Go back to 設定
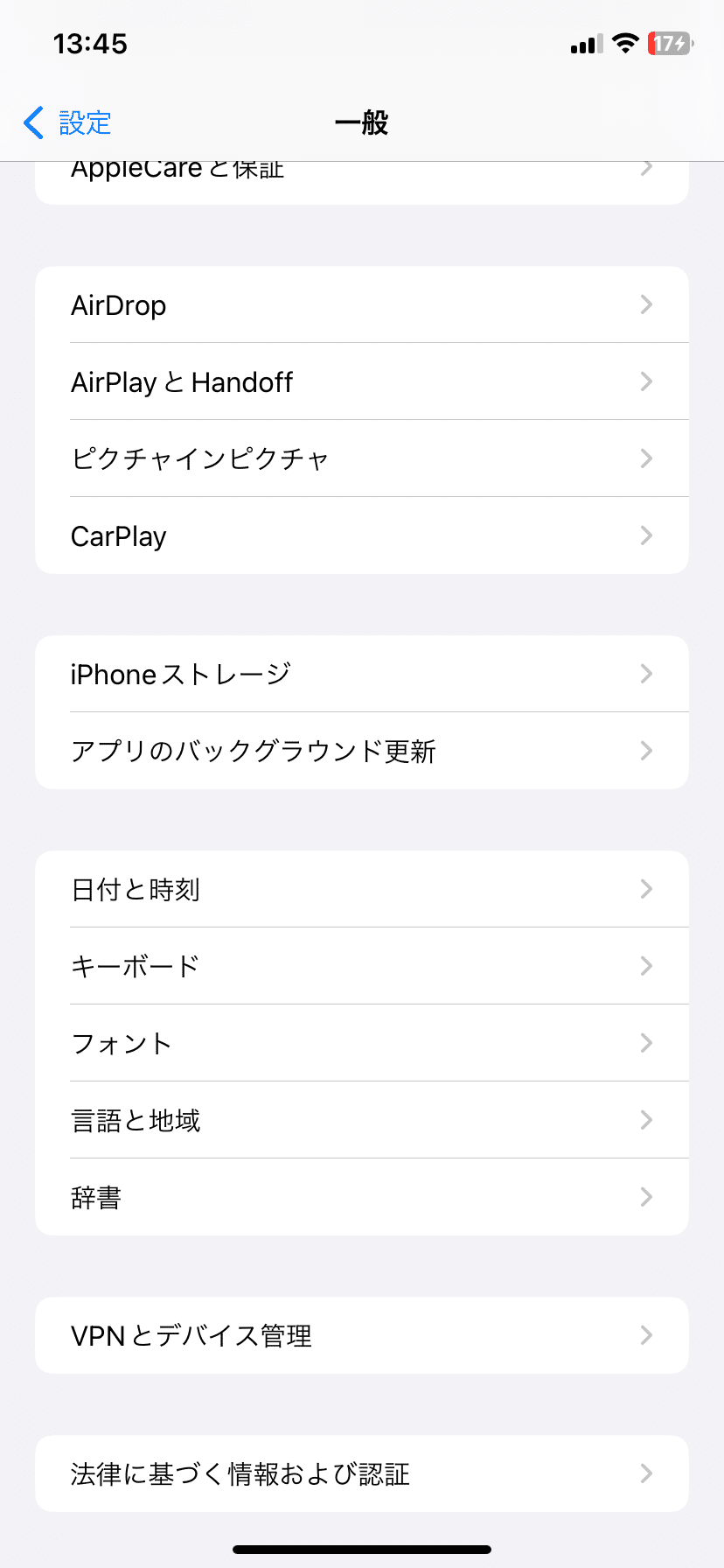 [x=67, y=122]
